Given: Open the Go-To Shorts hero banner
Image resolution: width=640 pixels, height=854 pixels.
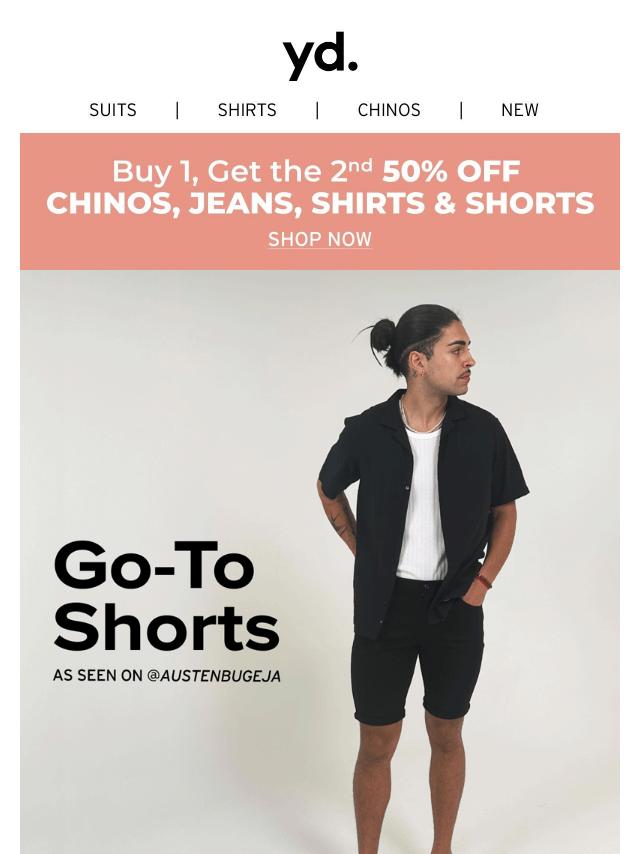Looking at the screenshot, I should pos(320,560).
